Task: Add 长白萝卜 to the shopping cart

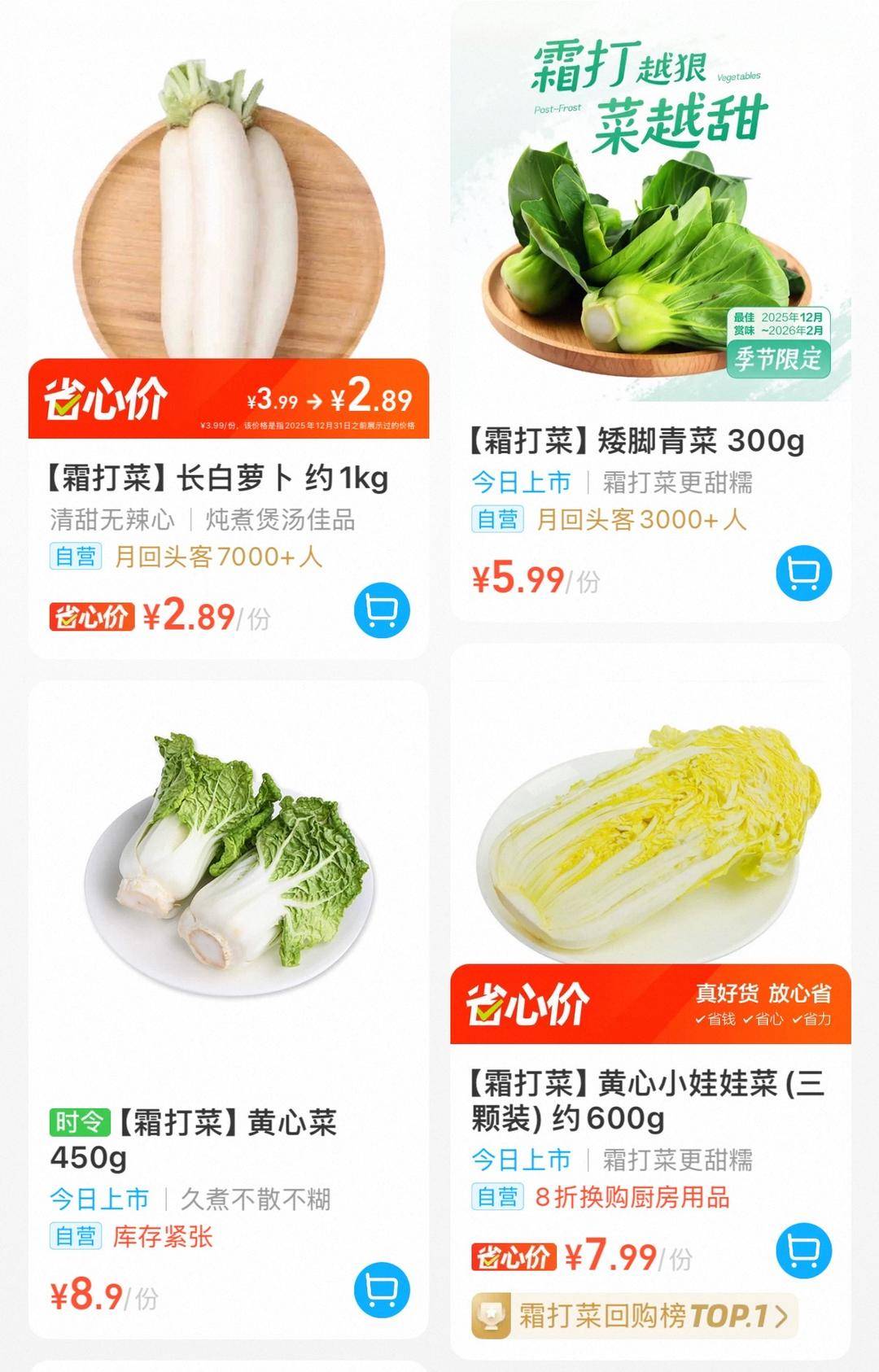Action: (382, 610)
